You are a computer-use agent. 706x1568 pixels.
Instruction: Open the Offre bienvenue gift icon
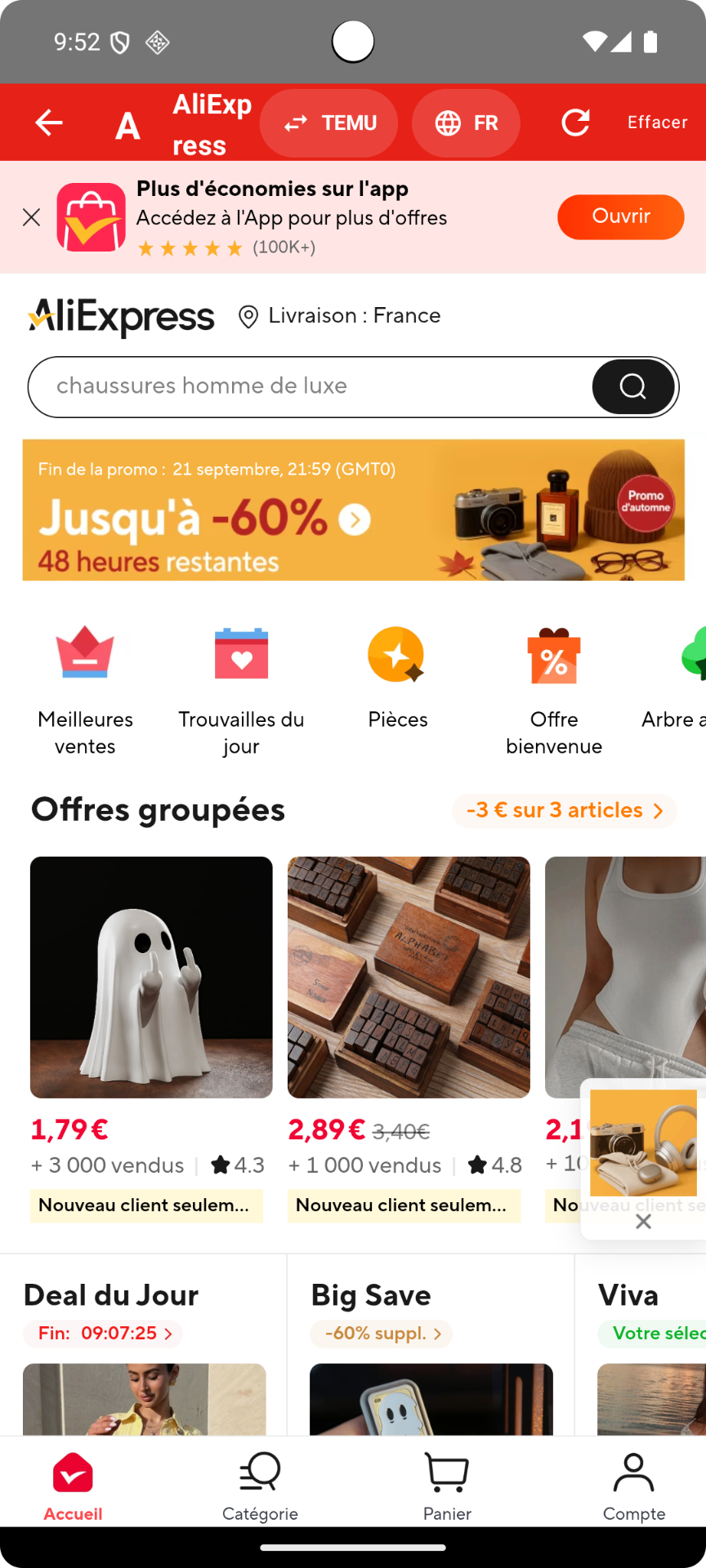(554, 653)
